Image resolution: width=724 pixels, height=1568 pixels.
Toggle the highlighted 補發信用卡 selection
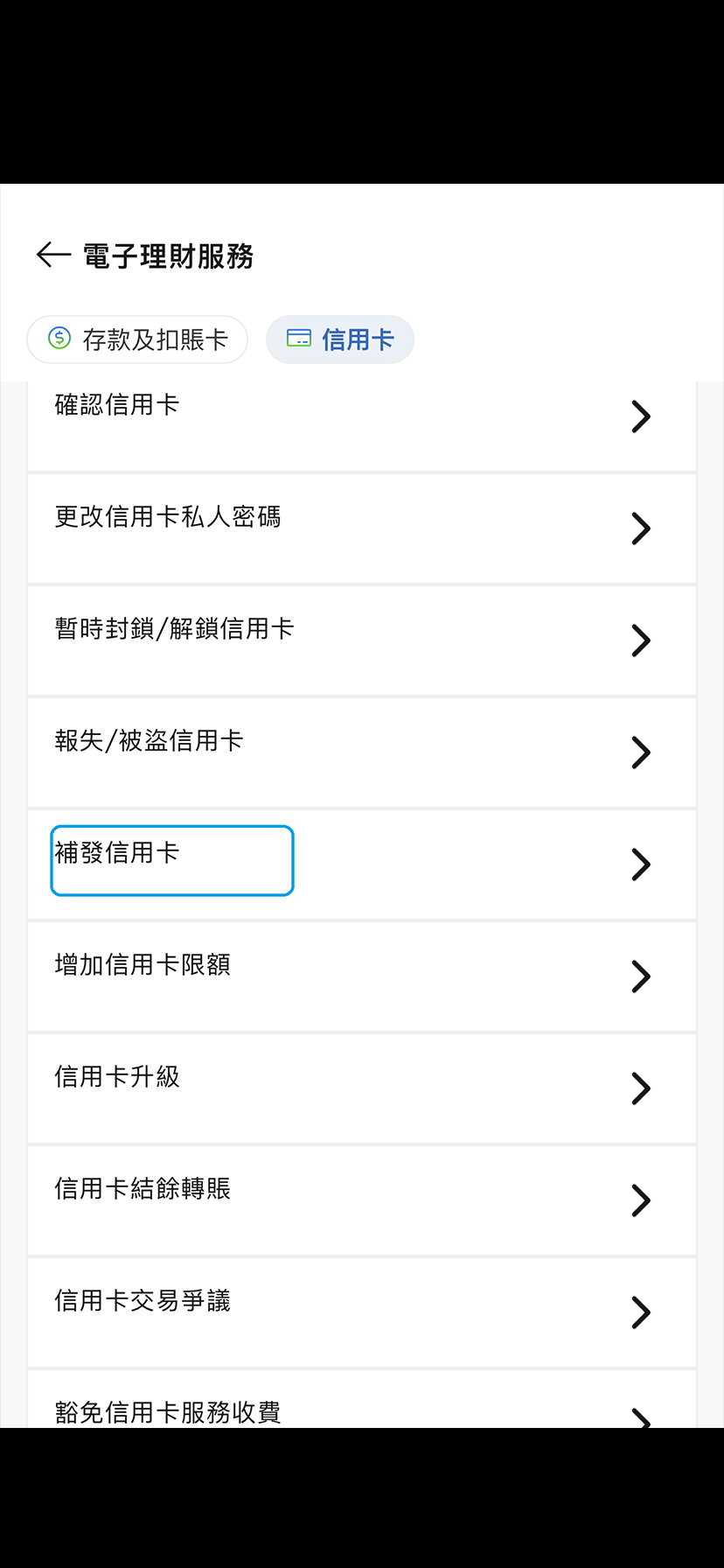(171, 860)
